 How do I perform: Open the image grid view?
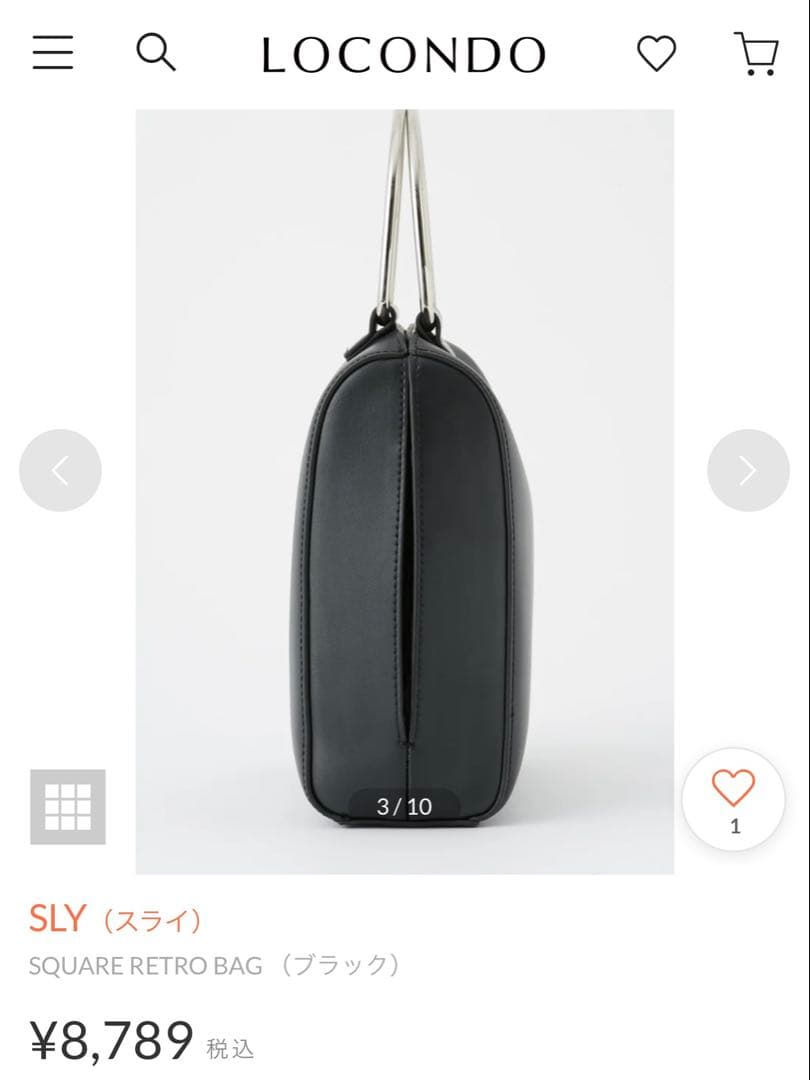tap(68, 807)
